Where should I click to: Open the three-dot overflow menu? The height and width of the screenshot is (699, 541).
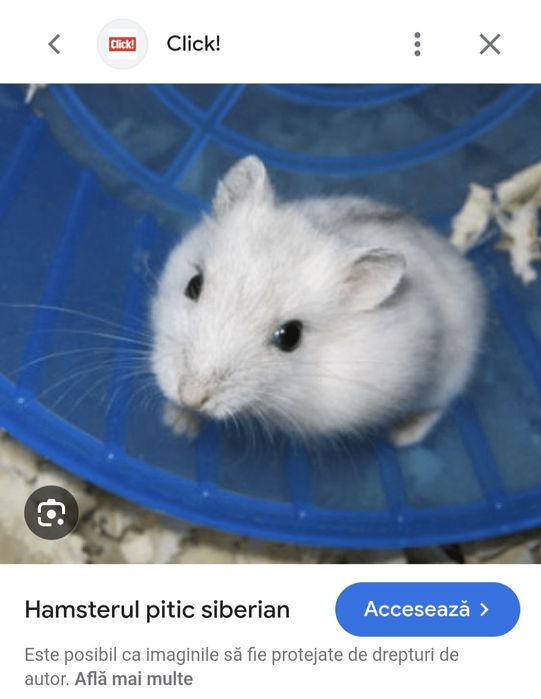417,44
